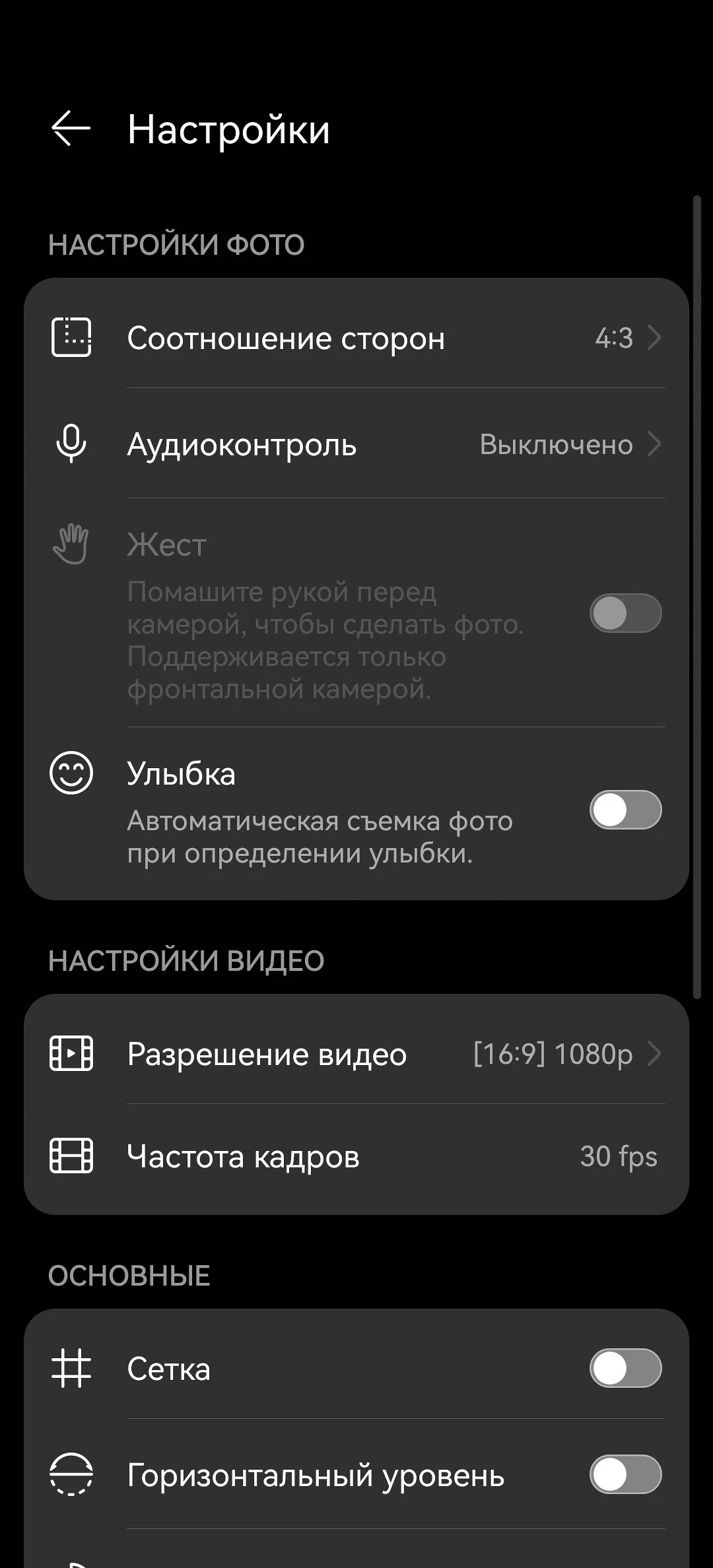Enable the Улыбка auto-capture switch
Screen dimensions: 713x1568
pyautogui.click(x=625, y=810)
